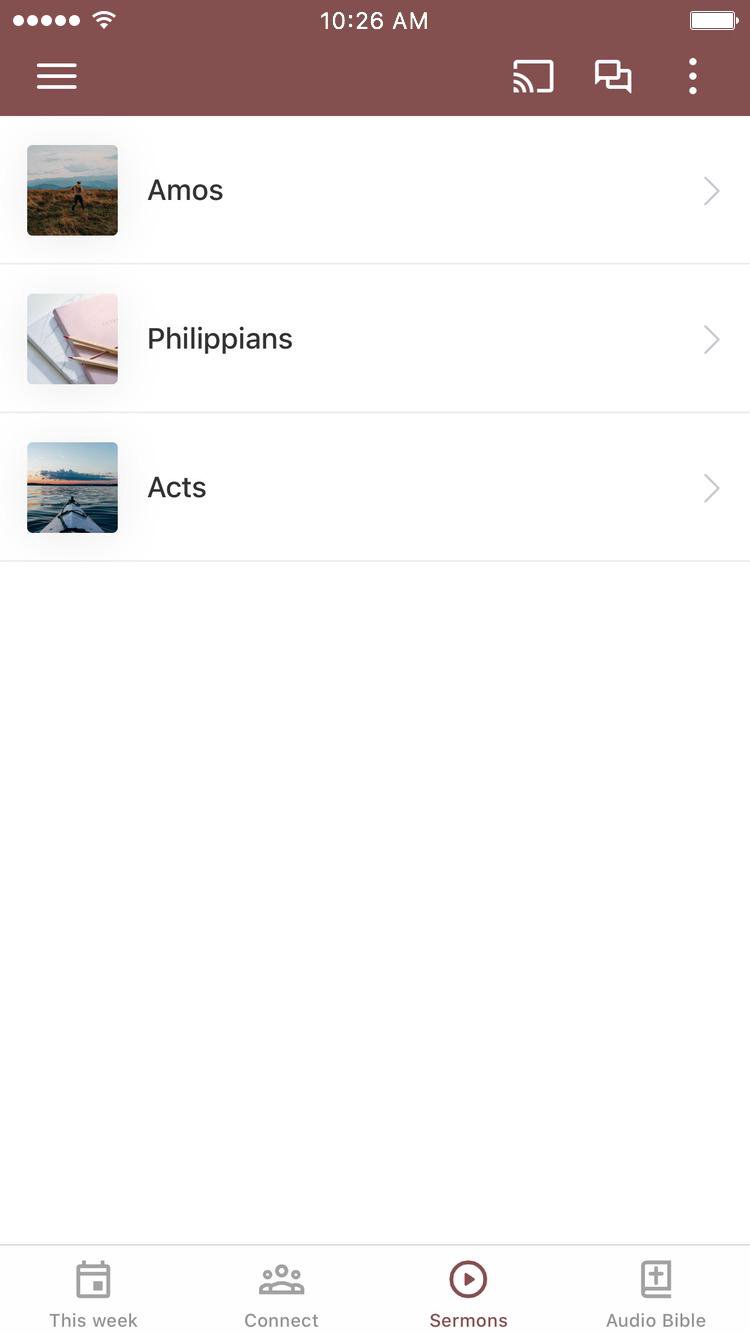Open the hamburger drawer menu
This screenshot has height=1334, width=750.
coord(57,77)
